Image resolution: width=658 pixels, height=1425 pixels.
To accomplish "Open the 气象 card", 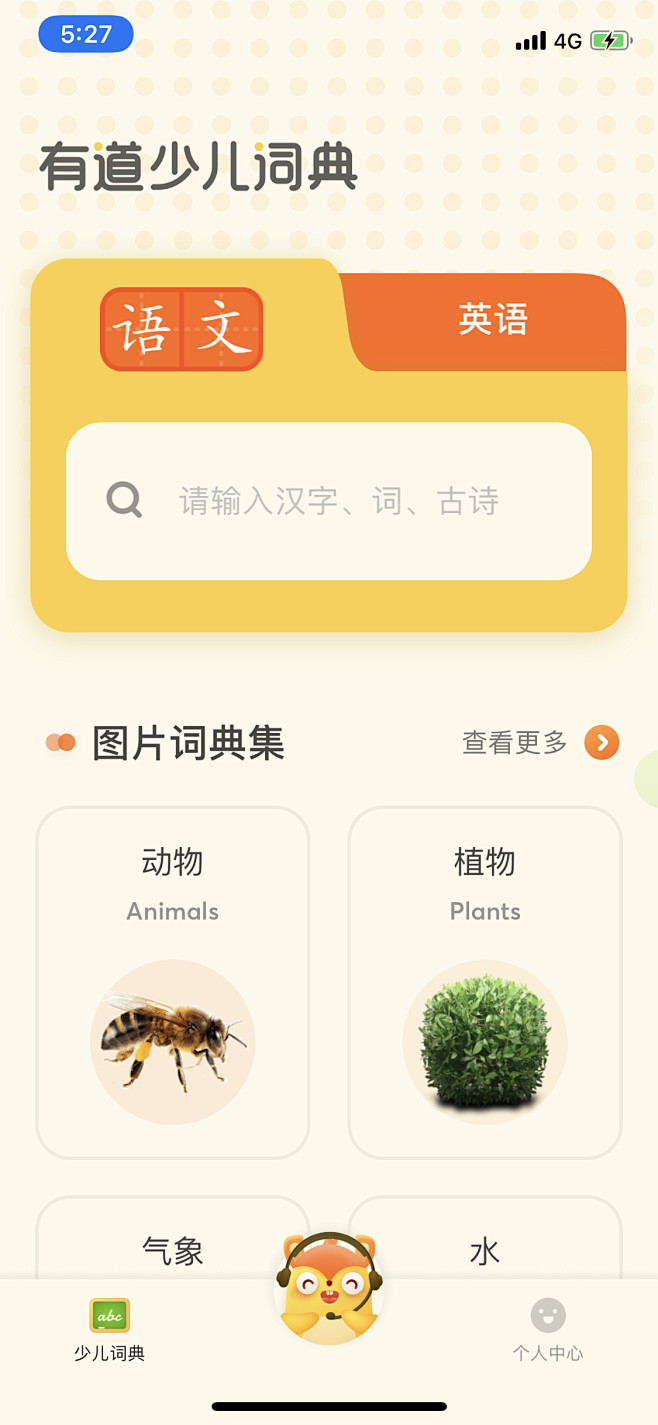I will click(173, 1238).
